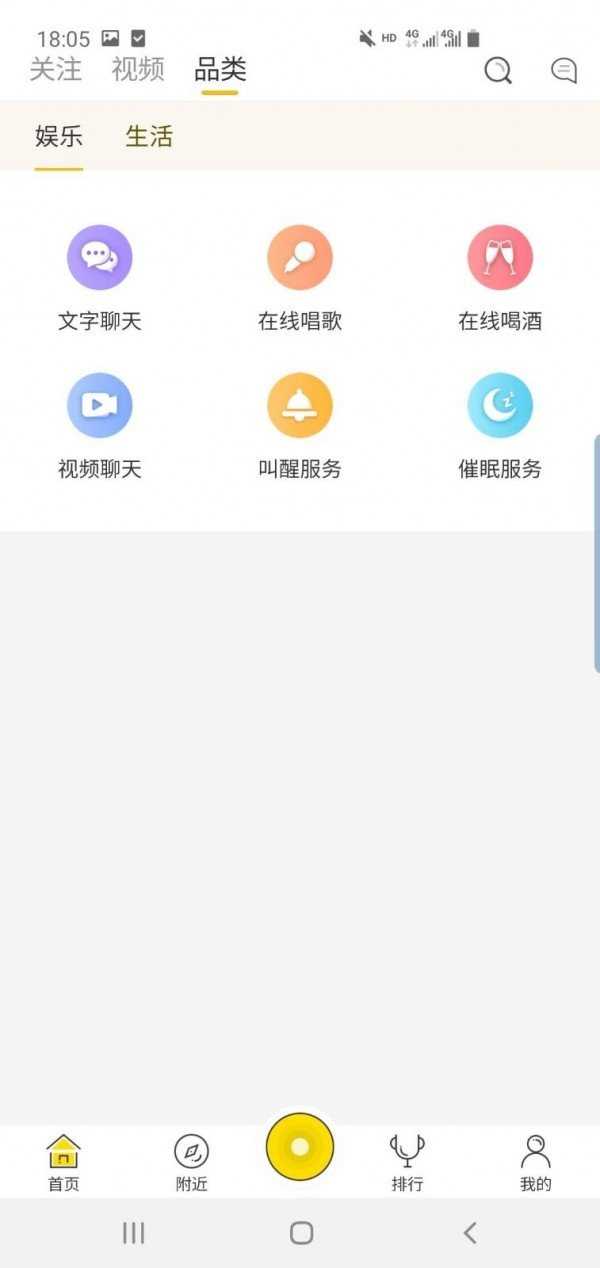The height and width of the screenshot is (1268, 600).
Task: Select the 娱乐 category
Action: (59, 137)
